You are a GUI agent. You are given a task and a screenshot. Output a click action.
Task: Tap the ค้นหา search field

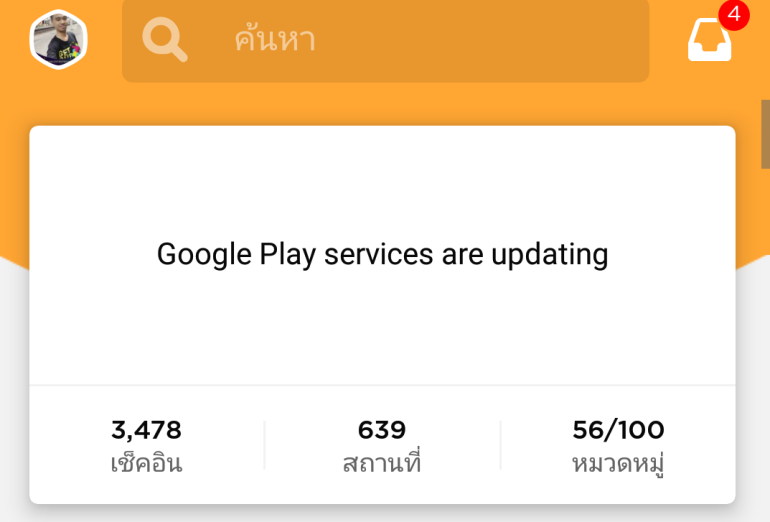click(x=385, y=40)
